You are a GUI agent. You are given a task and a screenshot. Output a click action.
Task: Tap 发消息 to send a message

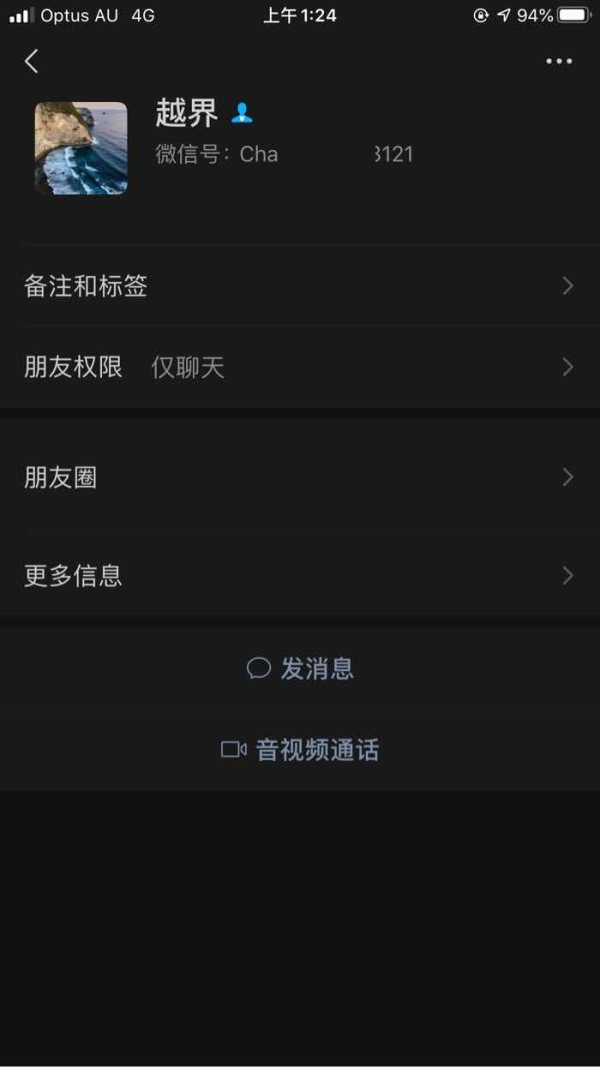[x=300, y=668]
